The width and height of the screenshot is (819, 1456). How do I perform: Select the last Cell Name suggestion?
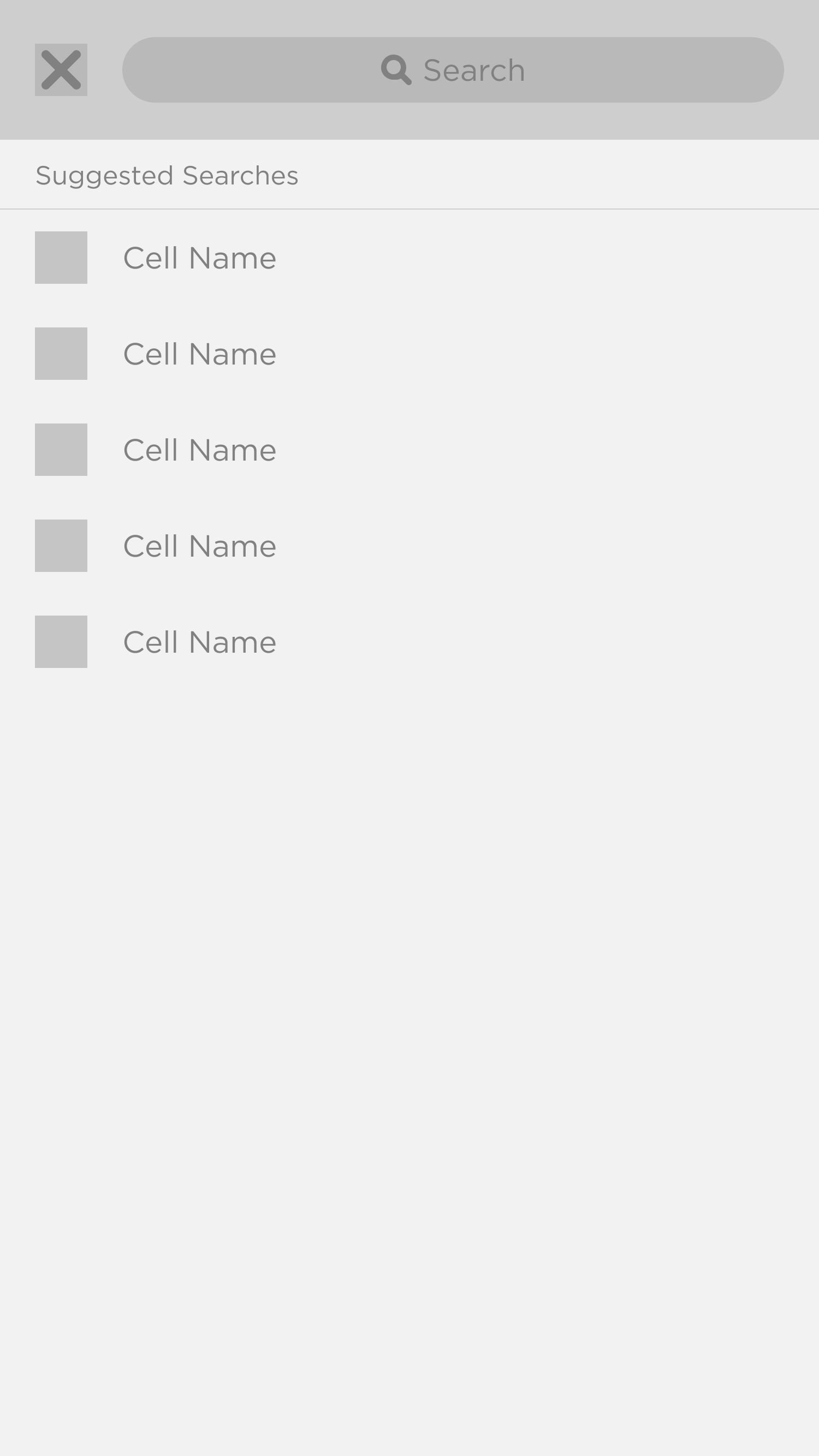coord(199,642)
